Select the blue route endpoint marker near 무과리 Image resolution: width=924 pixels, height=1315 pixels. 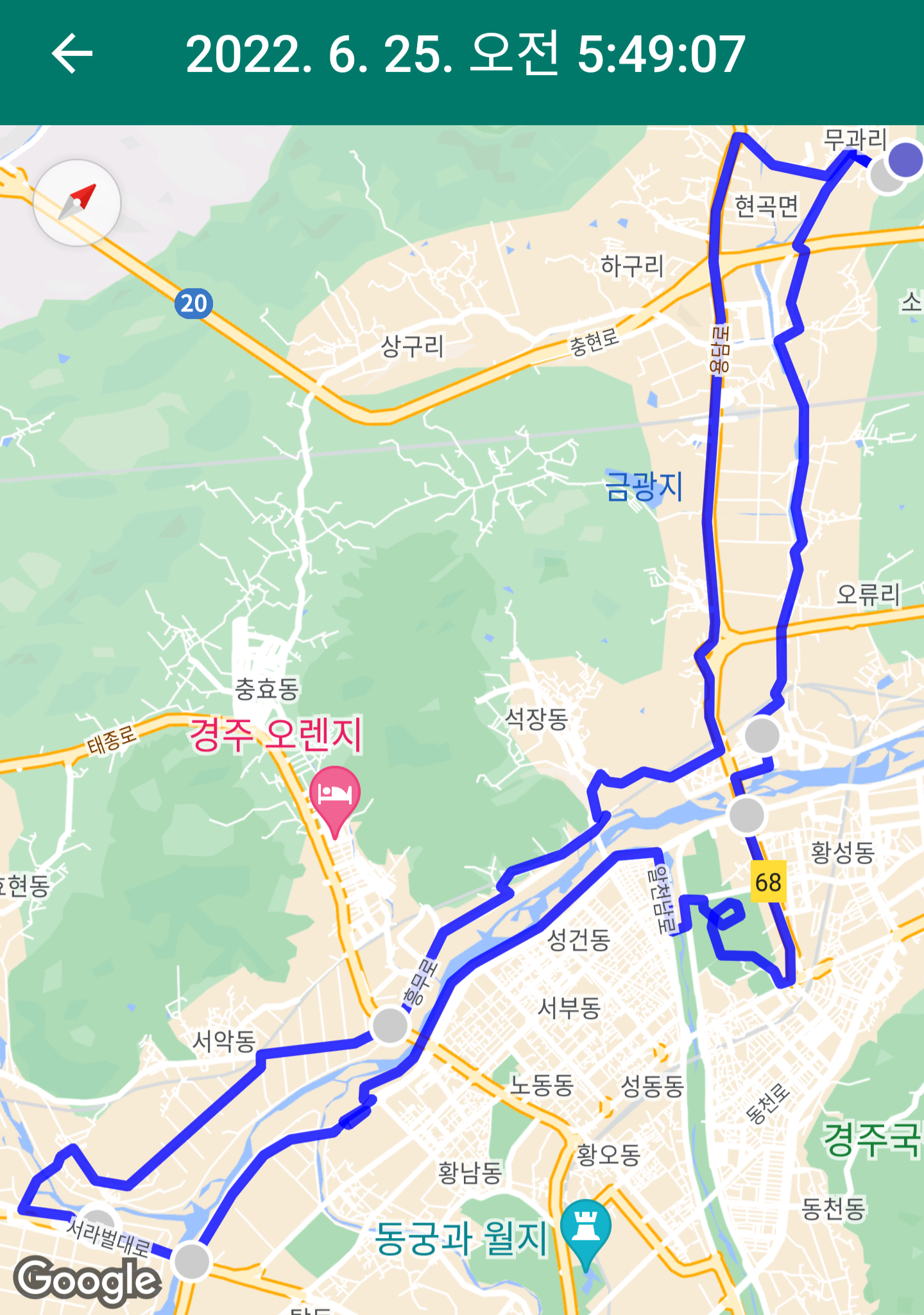[905, 159]
